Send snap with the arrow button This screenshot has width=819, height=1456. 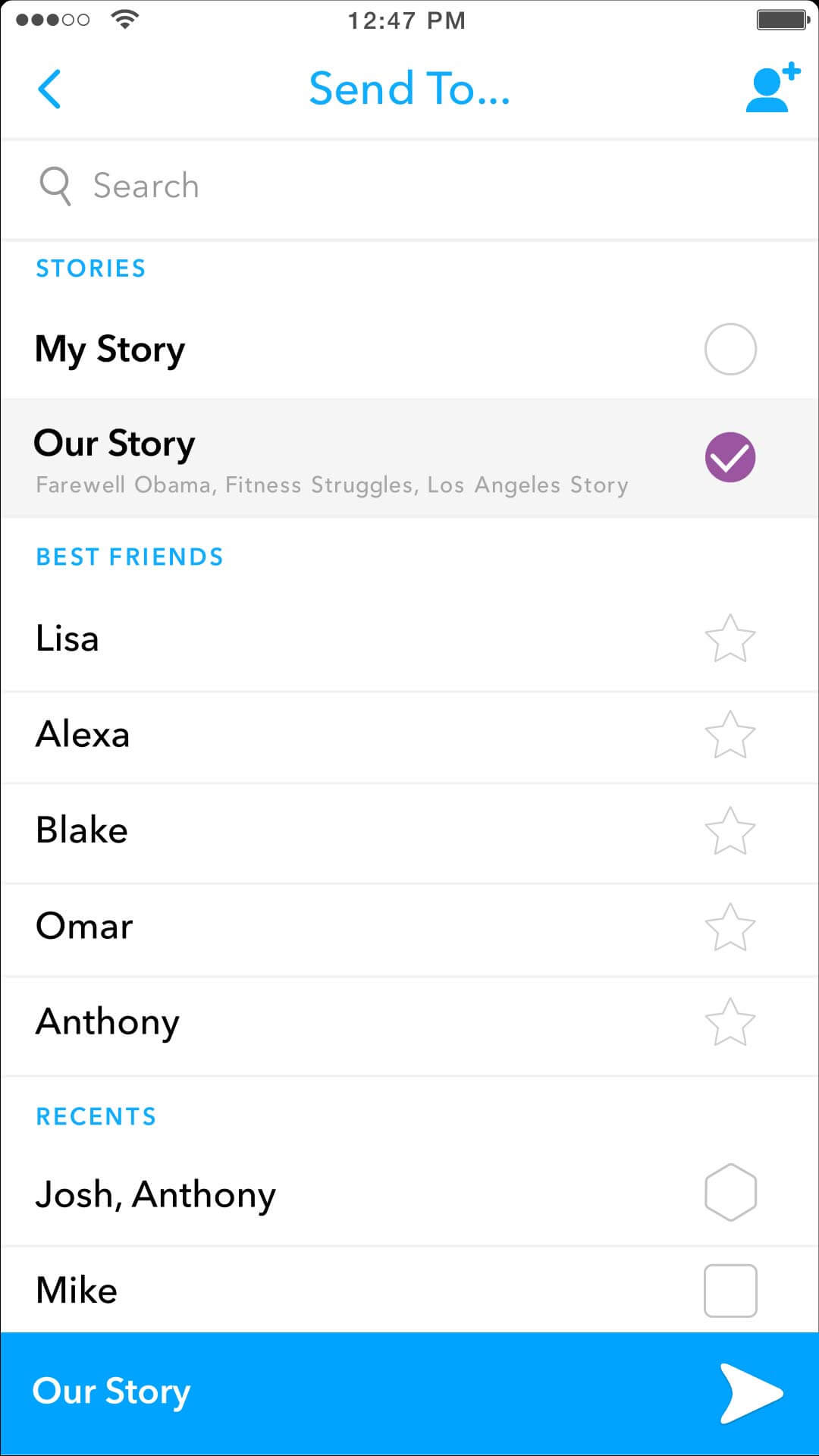pos(751,1393)
